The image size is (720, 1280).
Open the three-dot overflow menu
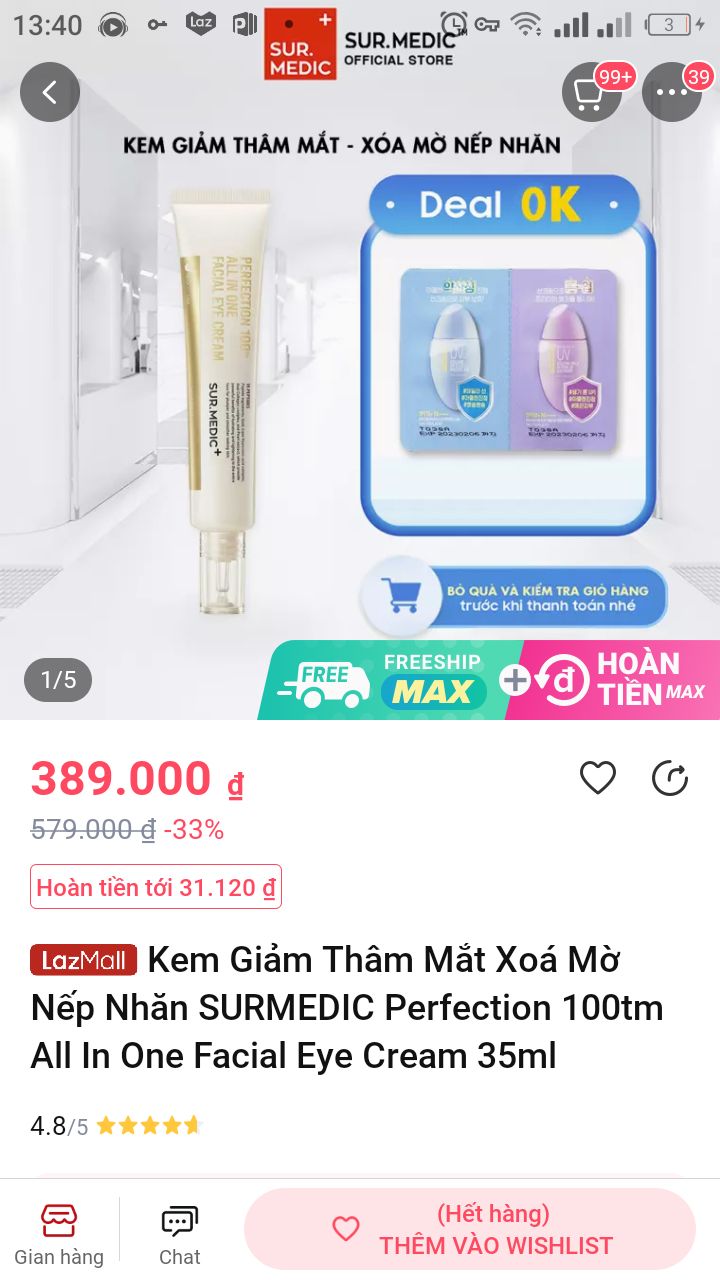(671, 92)
